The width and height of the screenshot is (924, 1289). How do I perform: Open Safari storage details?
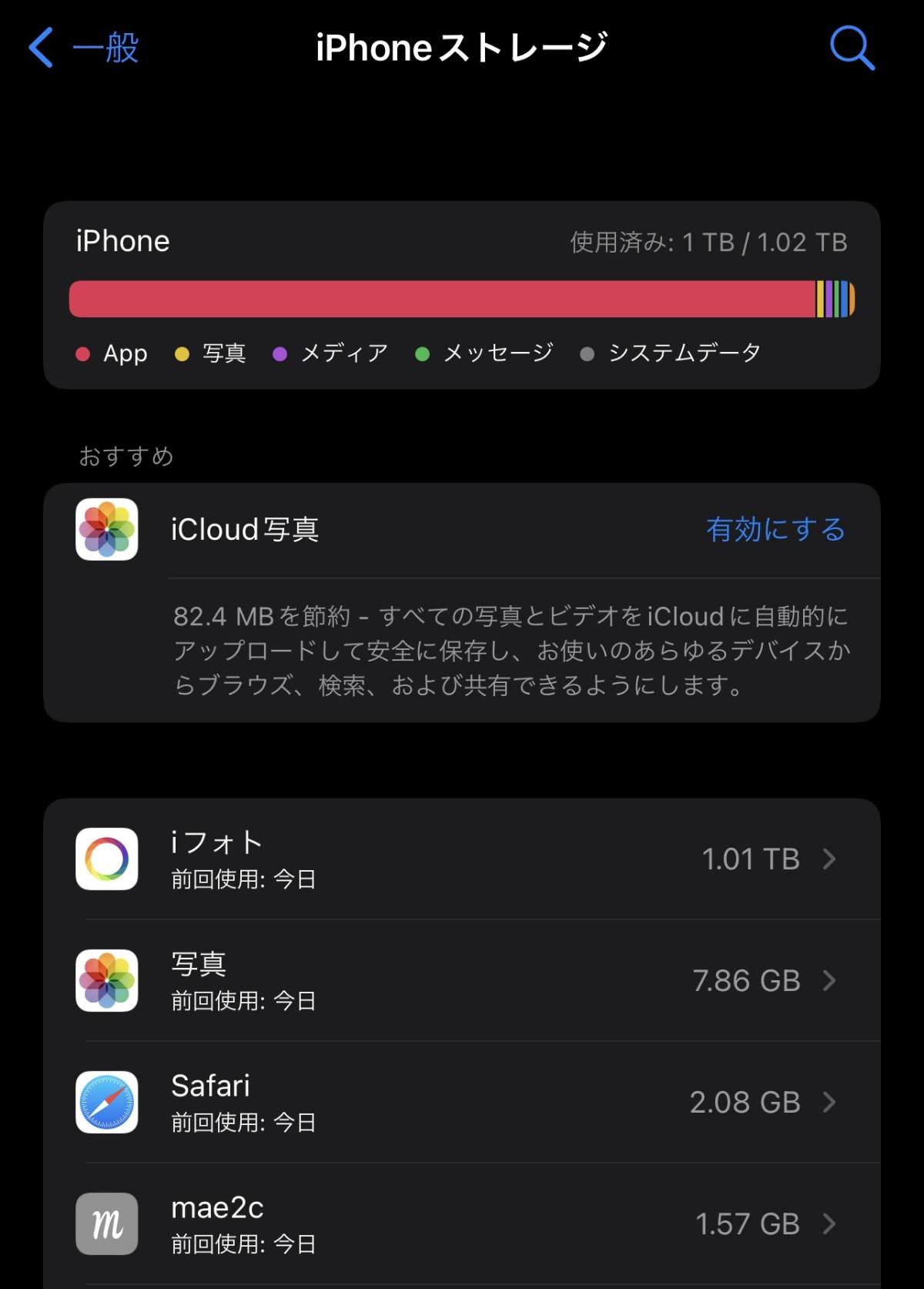coord(462,1102)
